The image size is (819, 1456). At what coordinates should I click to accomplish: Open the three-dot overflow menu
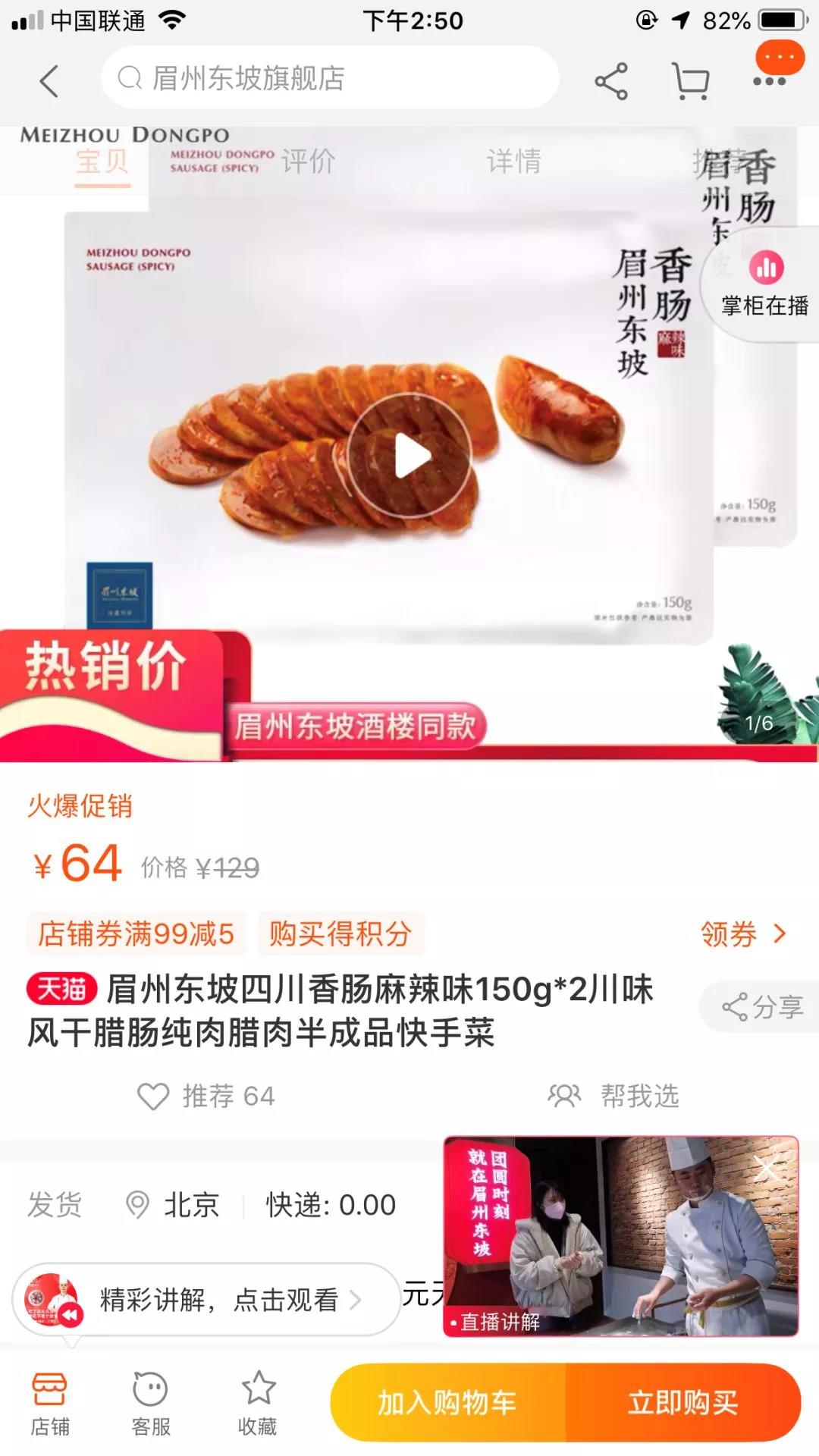click(769, 80)
